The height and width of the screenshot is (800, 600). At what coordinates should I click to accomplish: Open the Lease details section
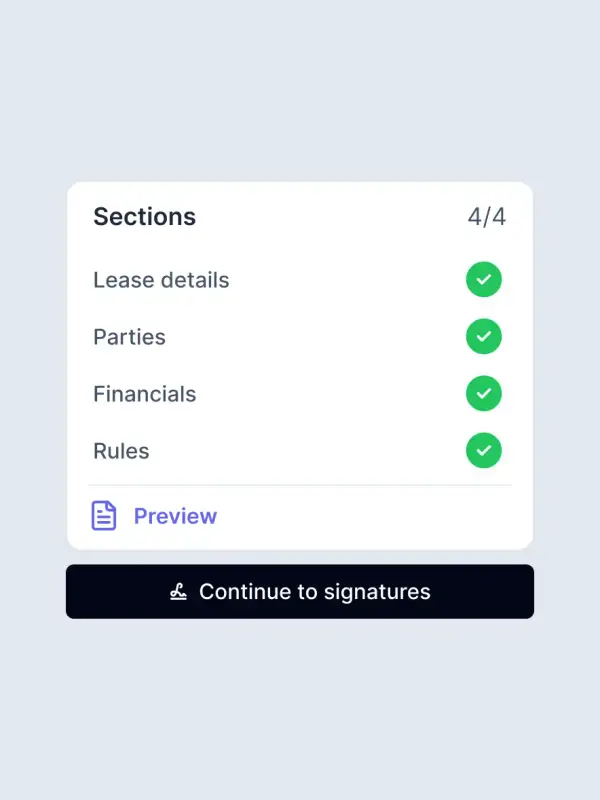coord(162,280)
